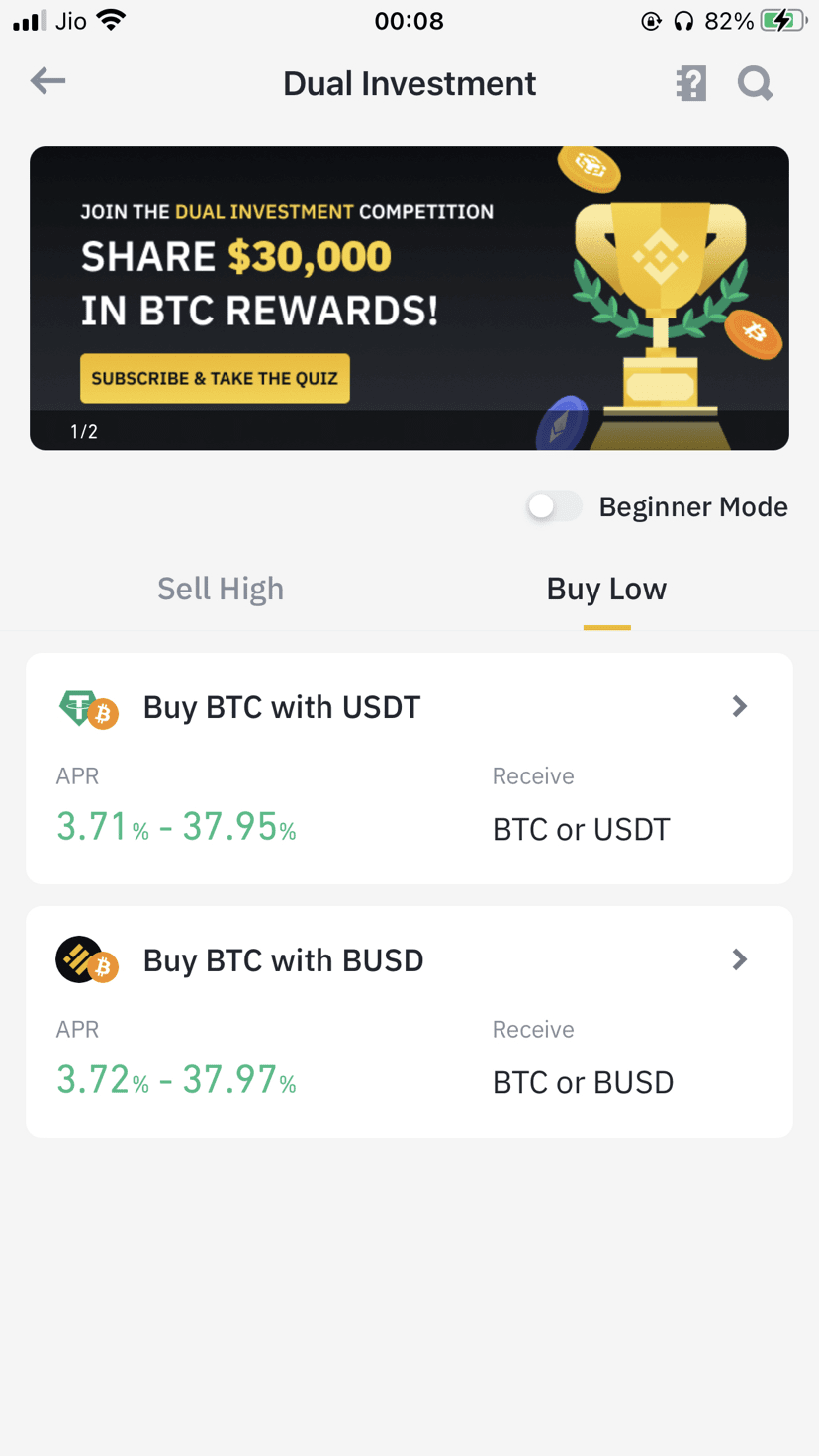
Task: Switch to the Sell High tab
Action: 221,589
